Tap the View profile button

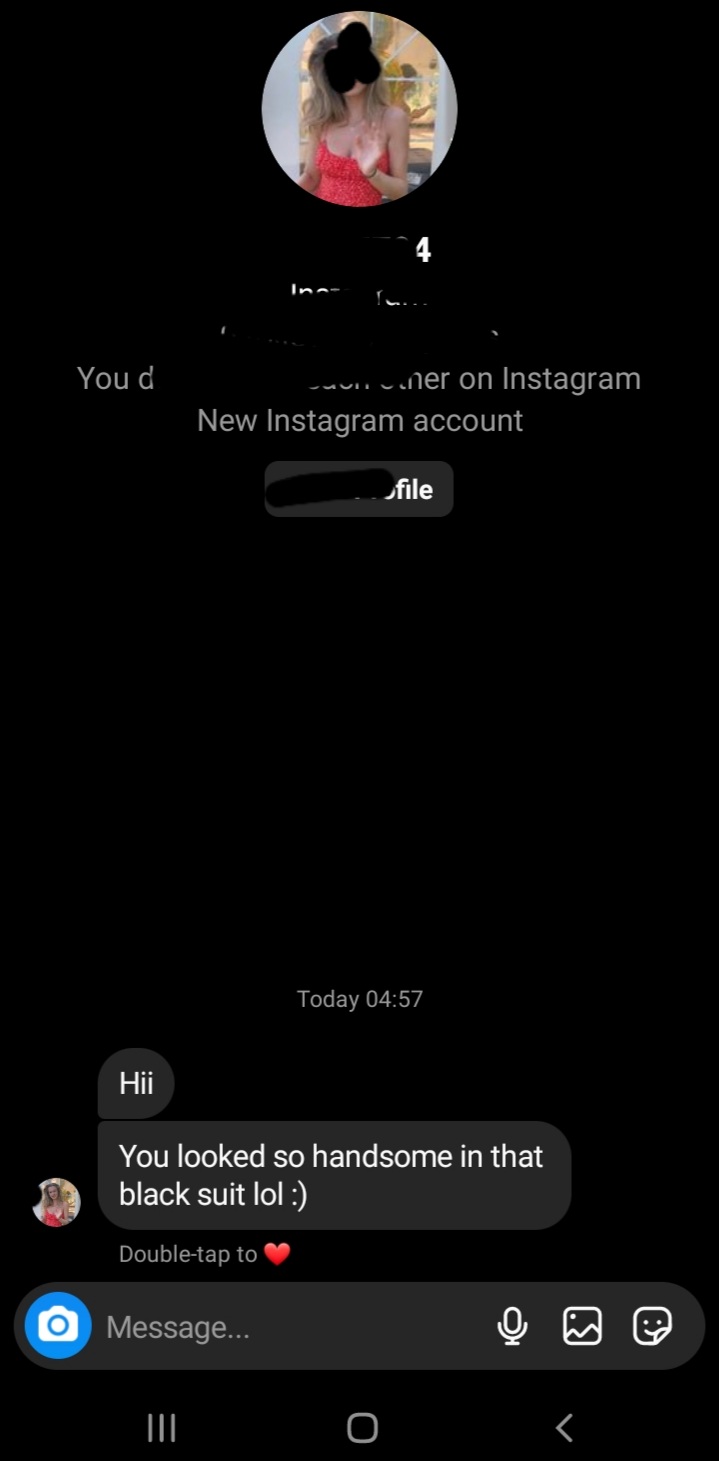coord(359,489)
